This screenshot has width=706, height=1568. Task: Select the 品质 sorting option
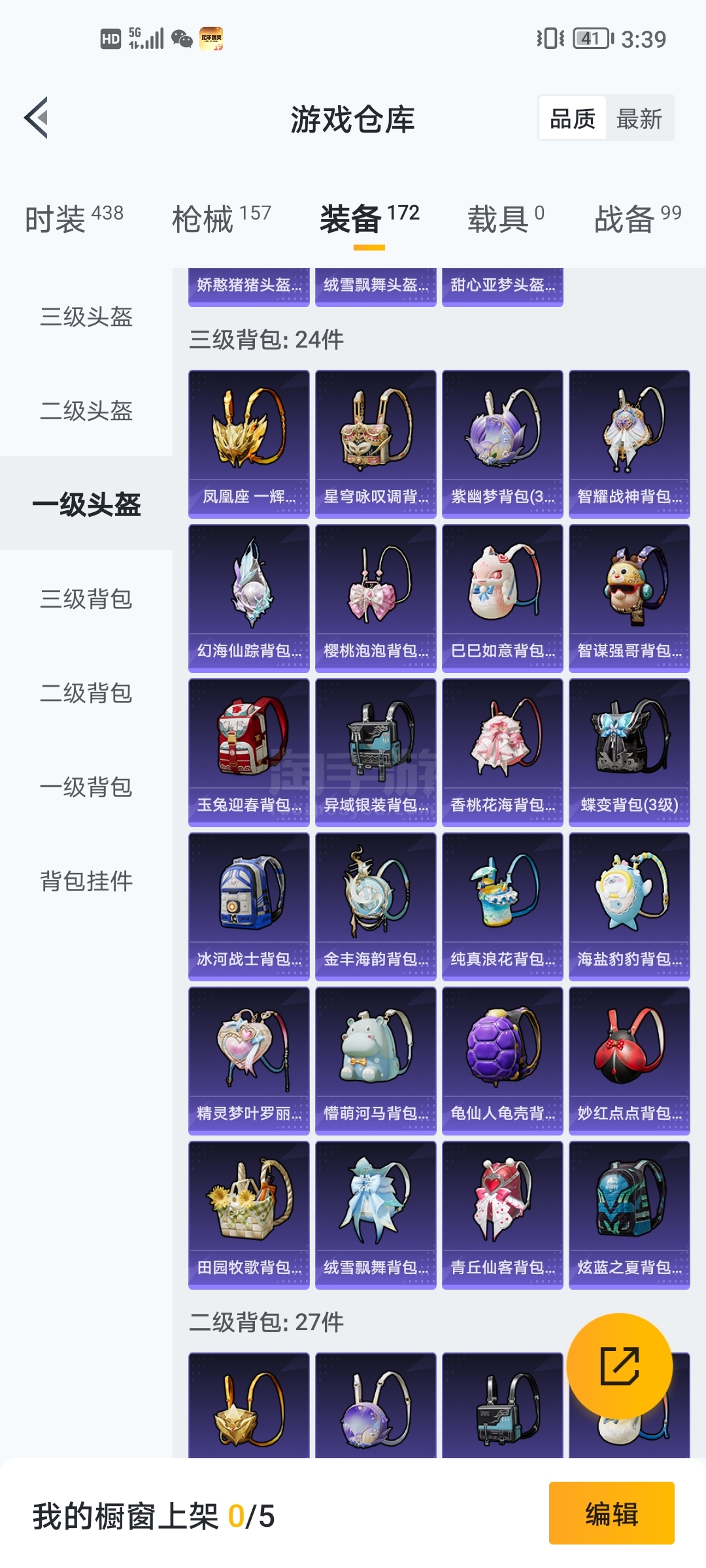[x=573, y=119]
